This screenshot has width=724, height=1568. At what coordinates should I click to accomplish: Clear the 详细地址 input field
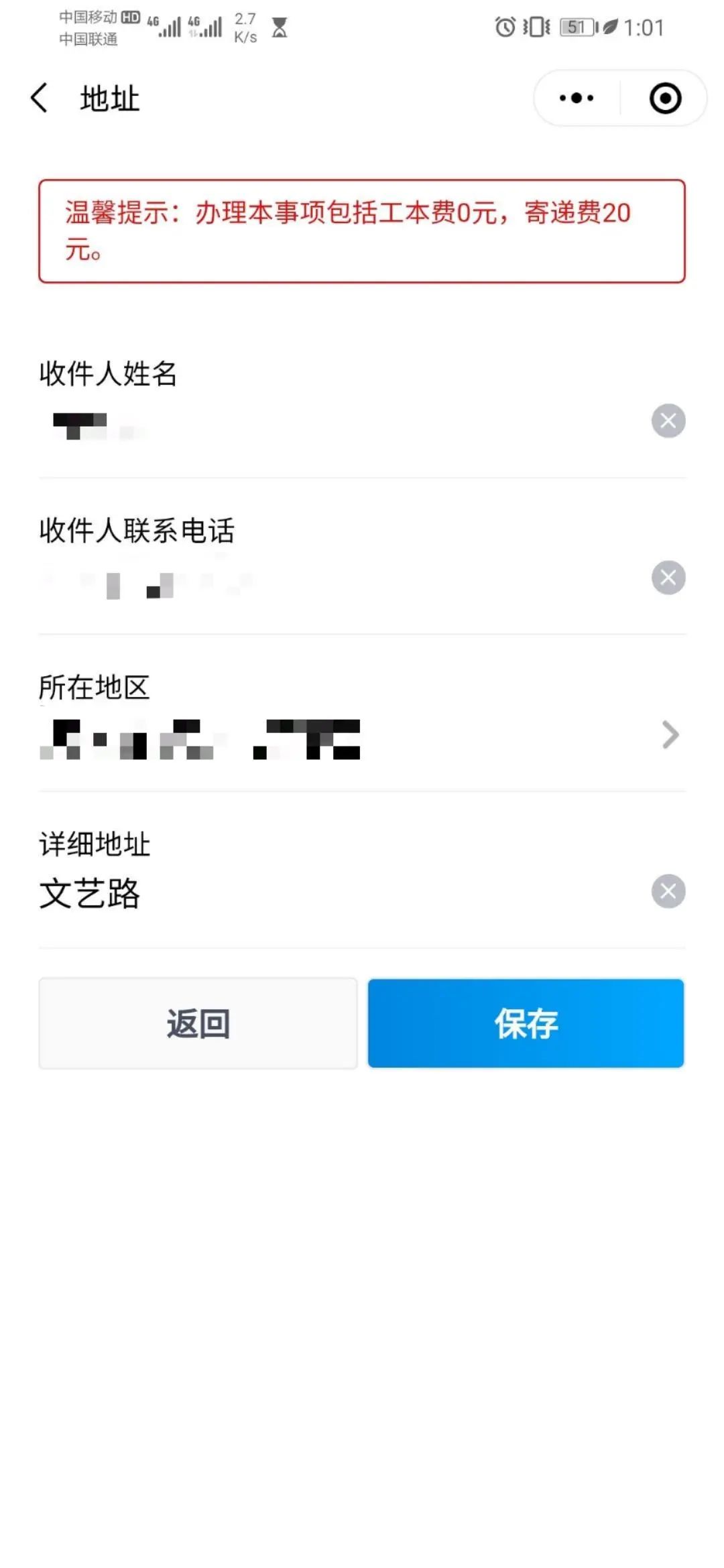[x=667, y=891]
